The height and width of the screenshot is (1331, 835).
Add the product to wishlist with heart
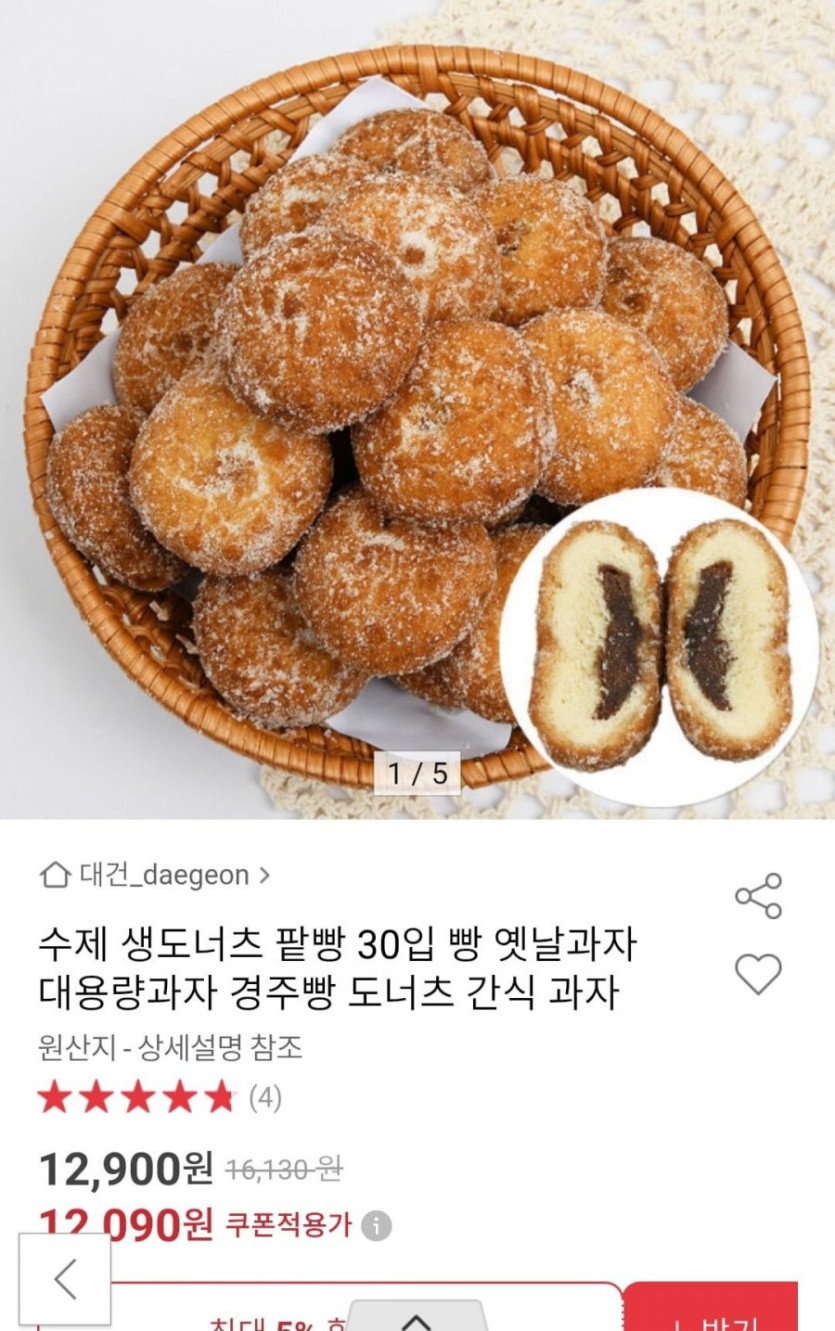pyautogui.click(x=758, y=973)
